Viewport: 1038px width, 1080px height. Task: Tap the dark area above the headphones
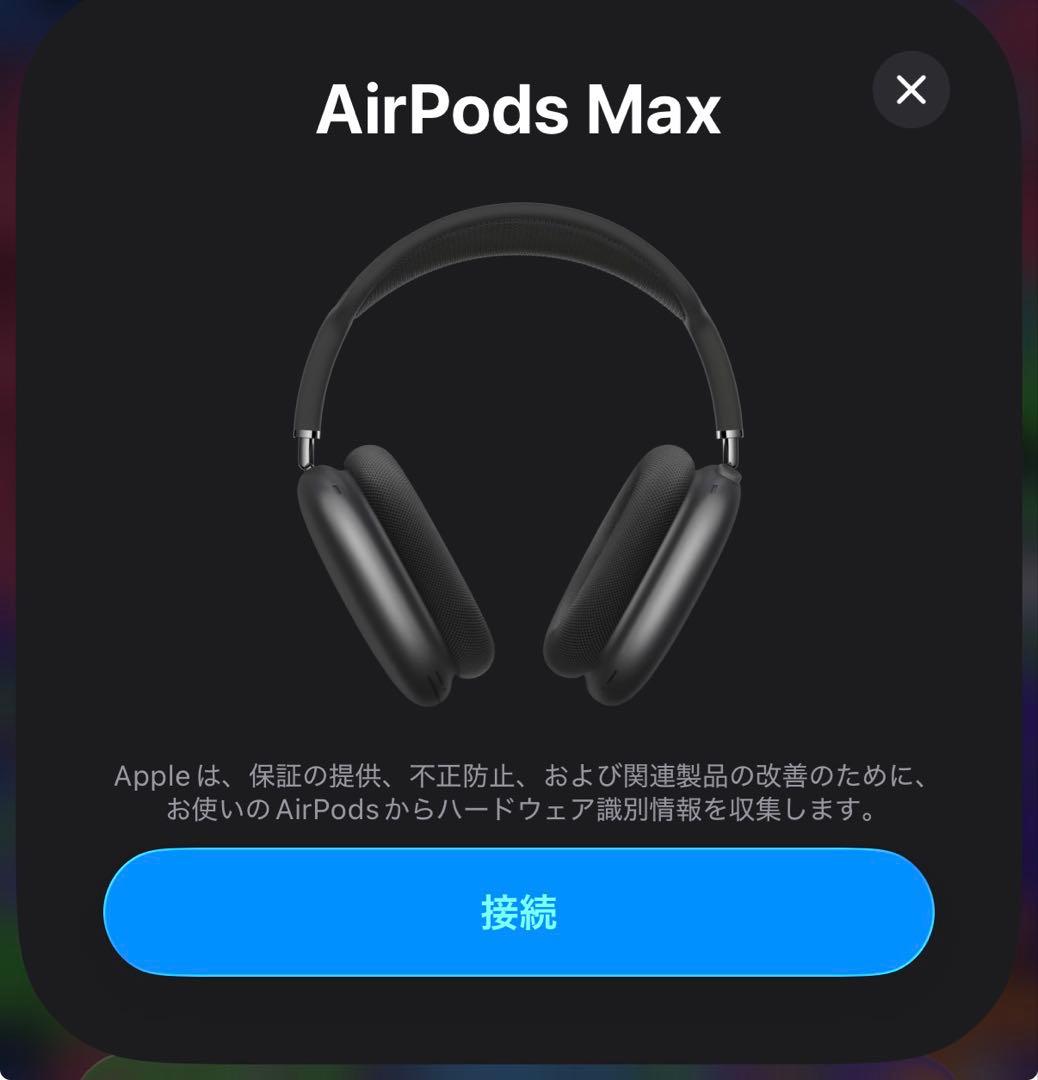519,175
